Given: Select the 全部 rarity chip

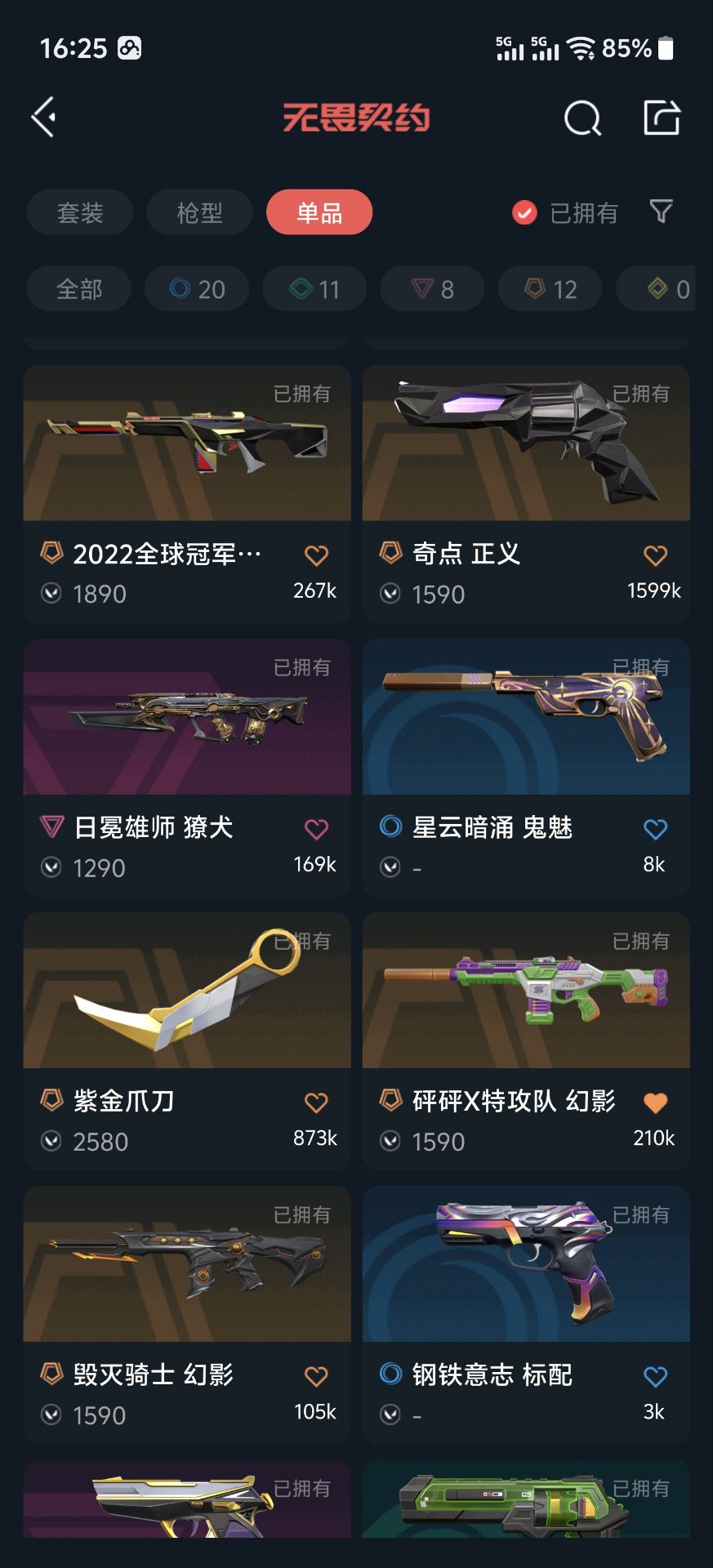Looking at the screenshot, I should tap(79, 289).
